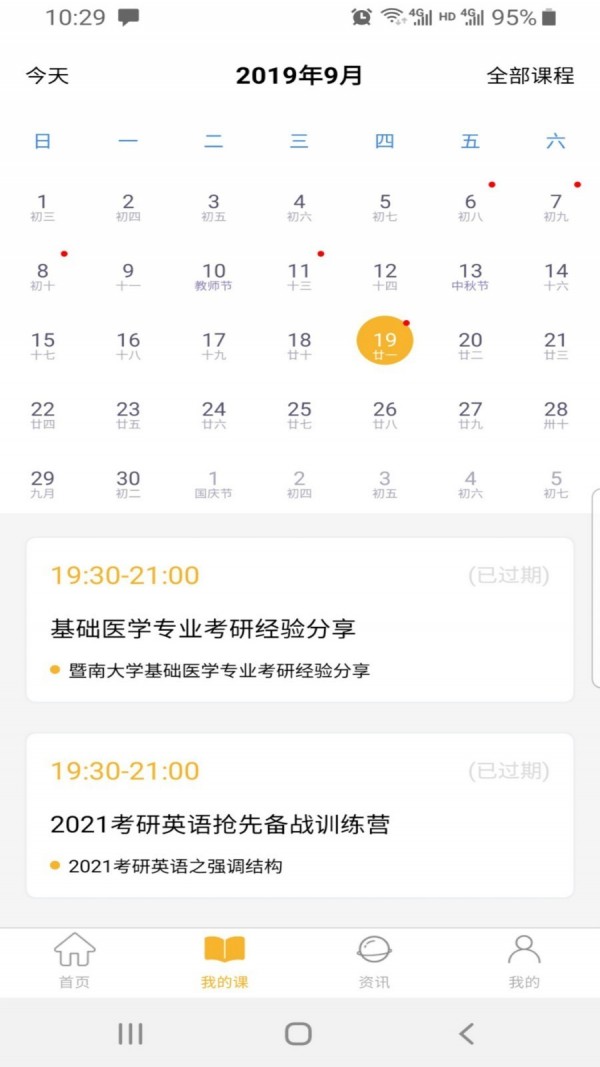Pick September 8 in the calendar
This screenshot has width=600, height=1067.
point(43,276)
